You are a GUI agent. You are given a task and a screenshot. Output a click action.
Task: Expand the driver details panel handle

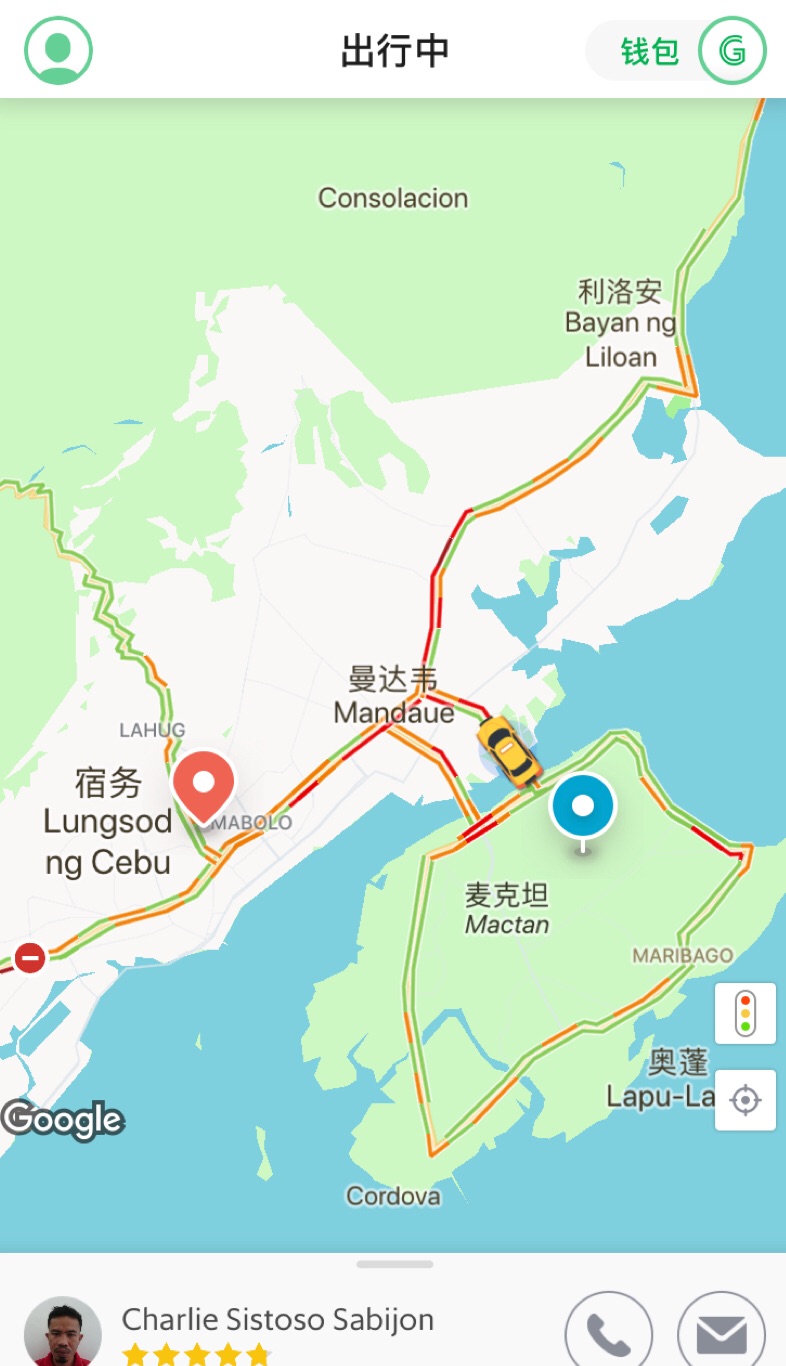(394, 1264)
